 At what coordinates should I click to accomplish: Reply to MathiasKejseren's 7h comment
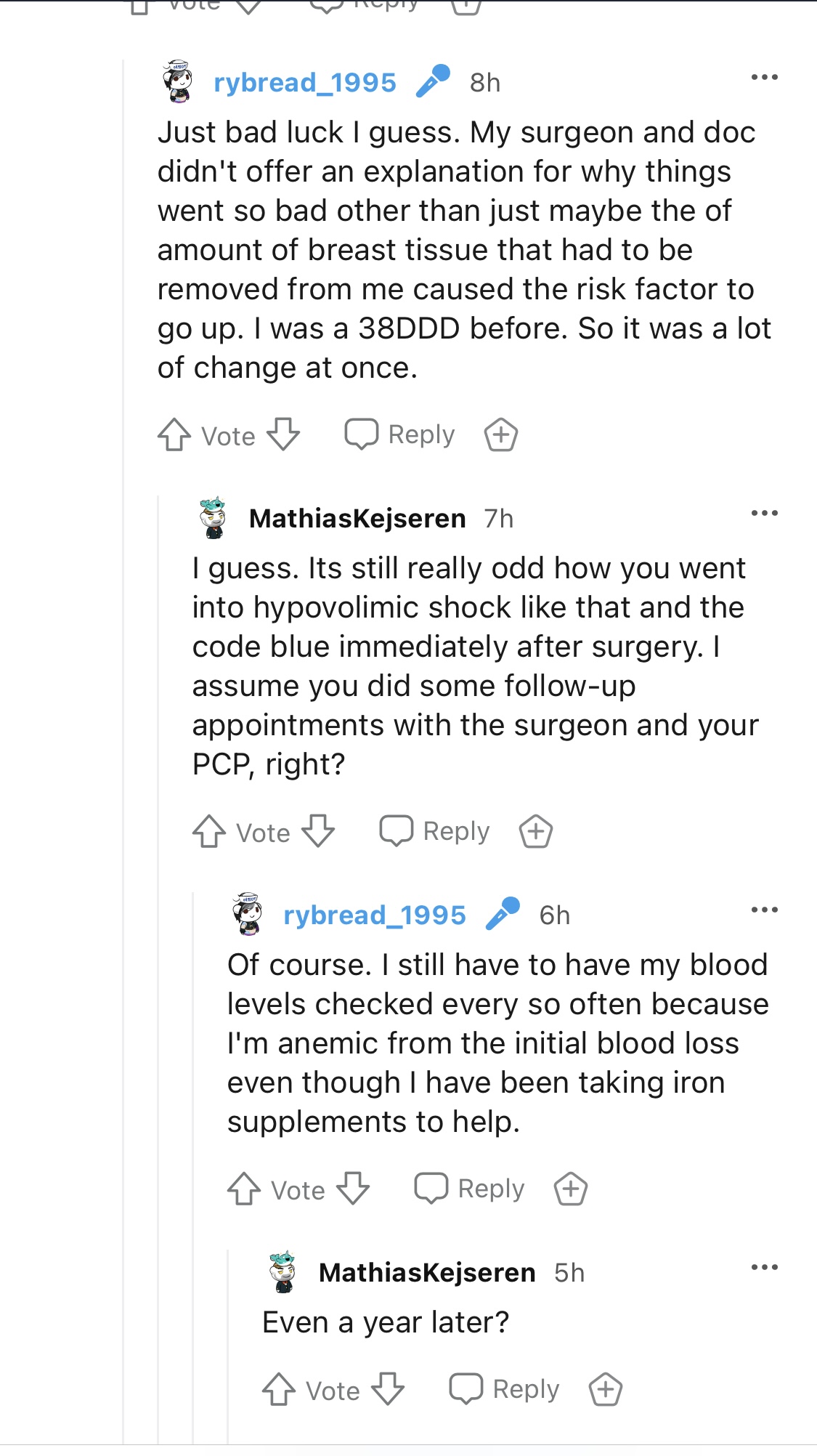pyautogui.click(x=434, y=831)
